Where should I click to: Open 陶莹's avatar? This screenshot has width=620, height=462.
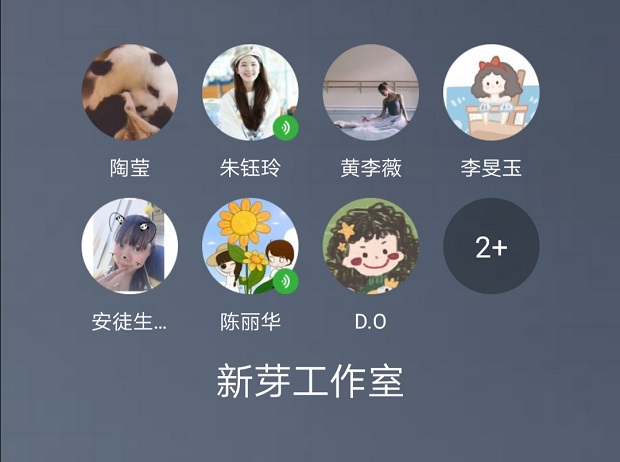(130, 92)
